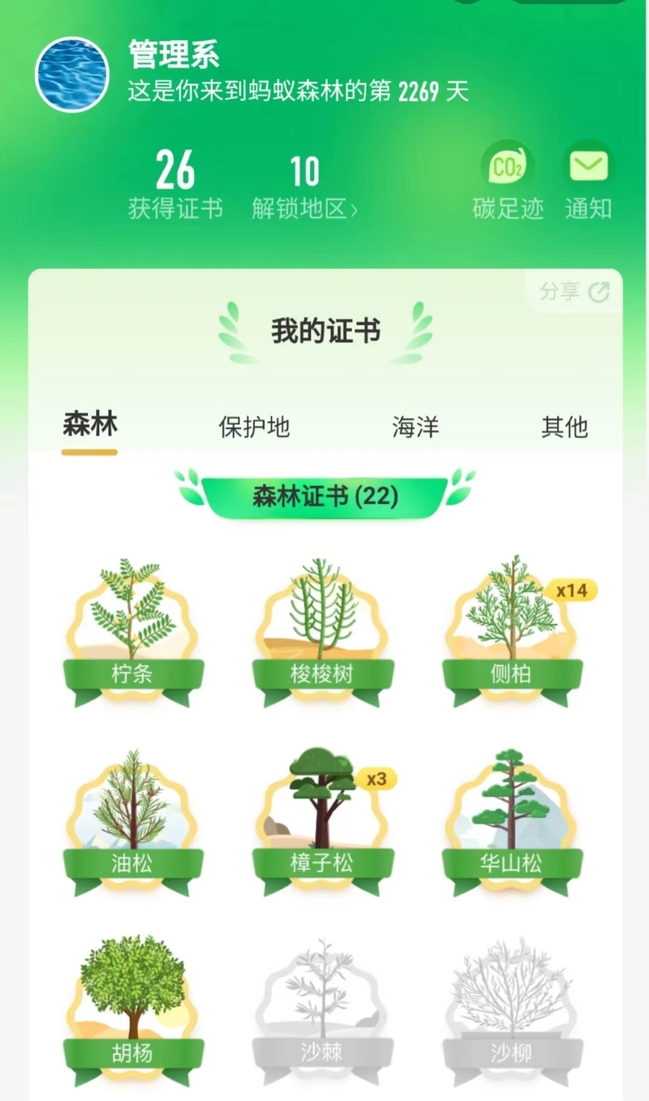Open the 通知 notifications envelope
649x1101 pixels.
tap(588, 181)
